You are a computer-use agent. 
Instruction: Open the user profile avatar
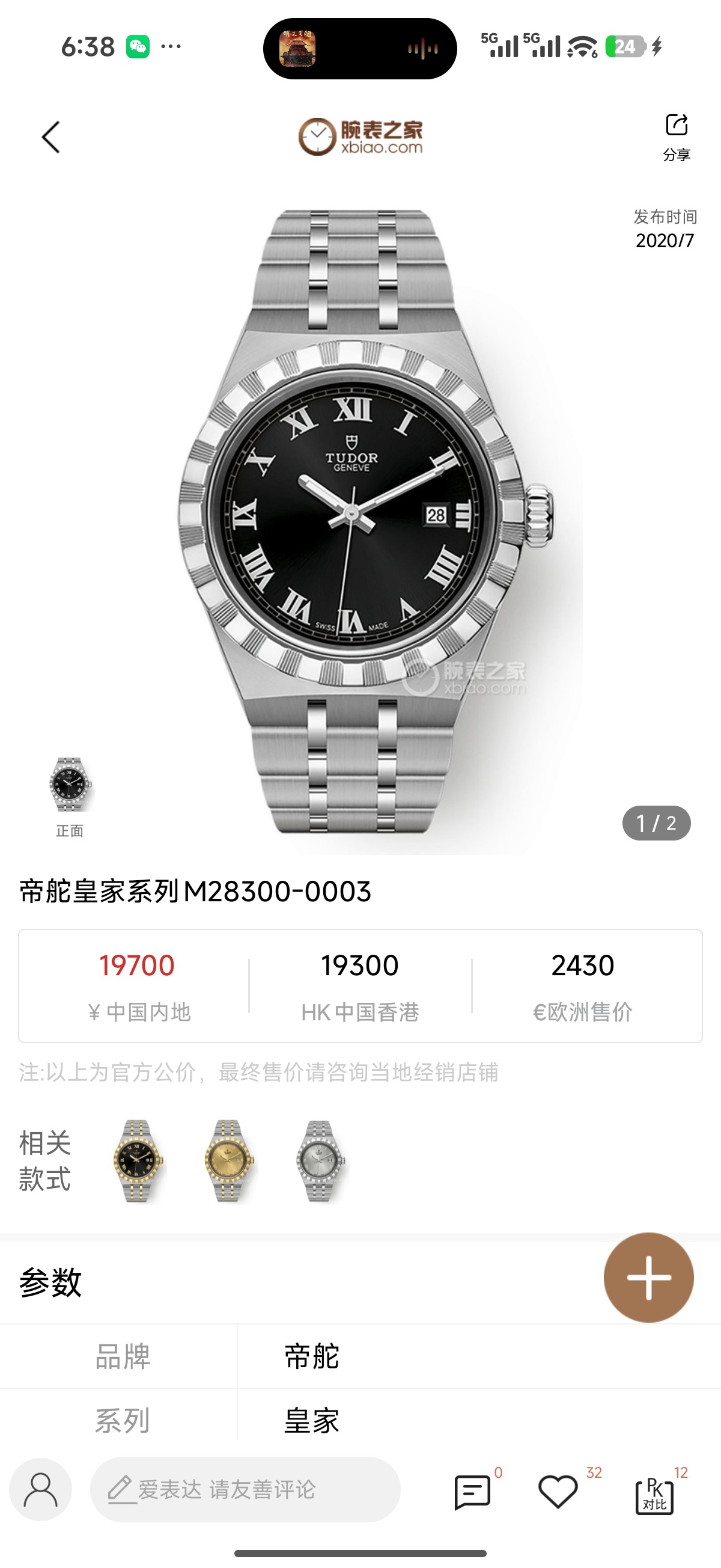click(x=41, y=1489)
